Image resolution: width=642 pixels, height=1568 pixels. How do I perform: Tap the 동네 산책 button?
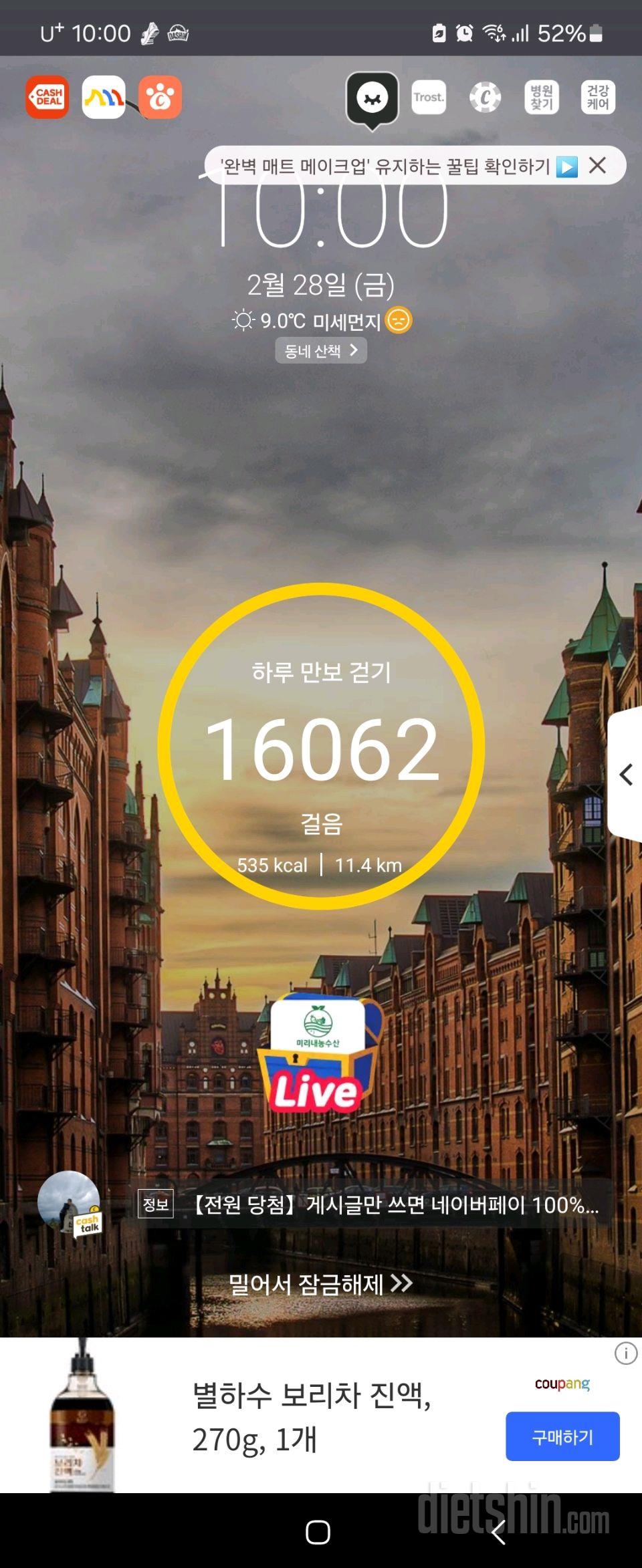pyautogui.click(x=321, y=350)
